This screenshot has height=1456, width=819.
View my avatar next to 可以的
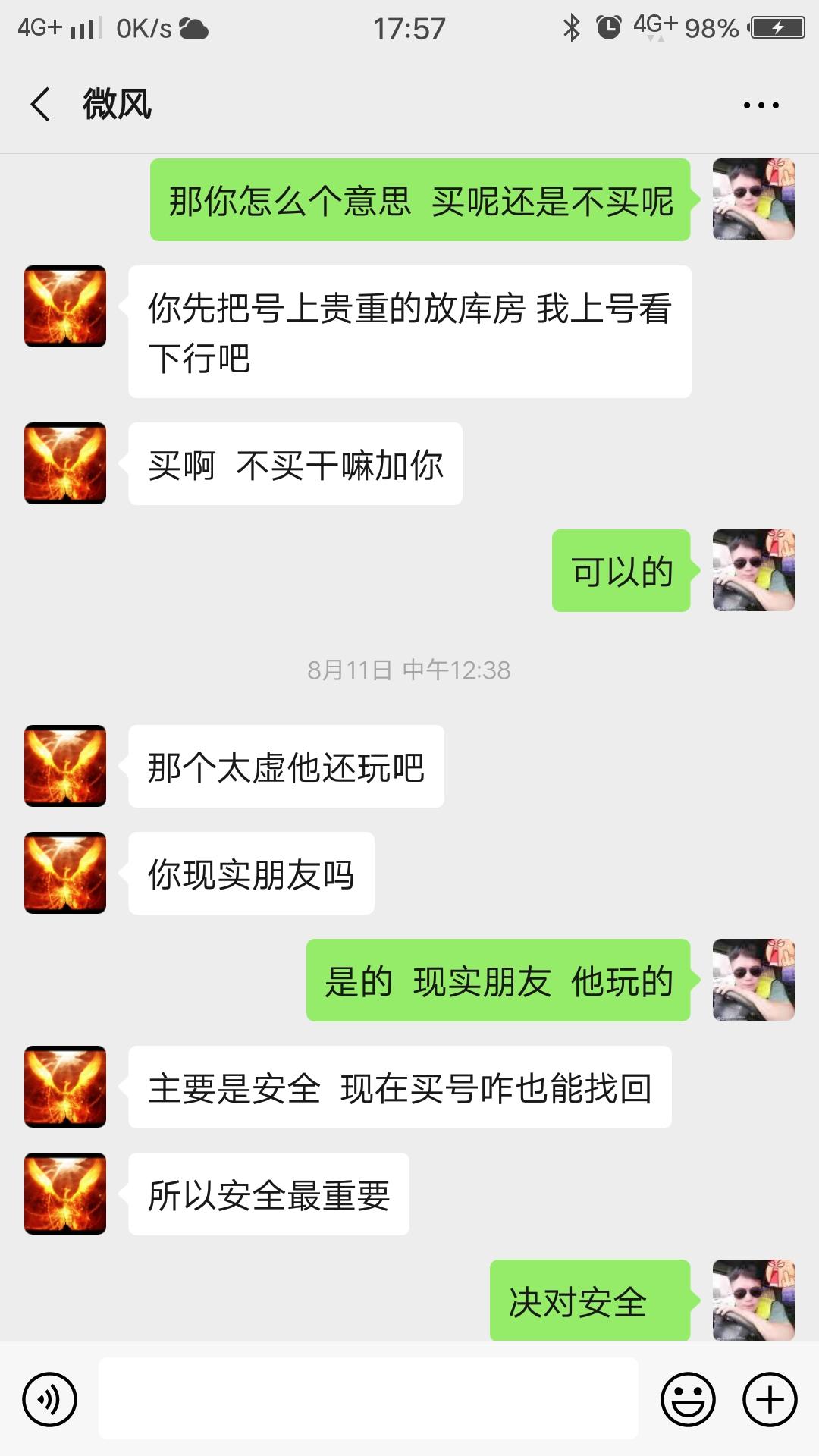click(753, 570)
